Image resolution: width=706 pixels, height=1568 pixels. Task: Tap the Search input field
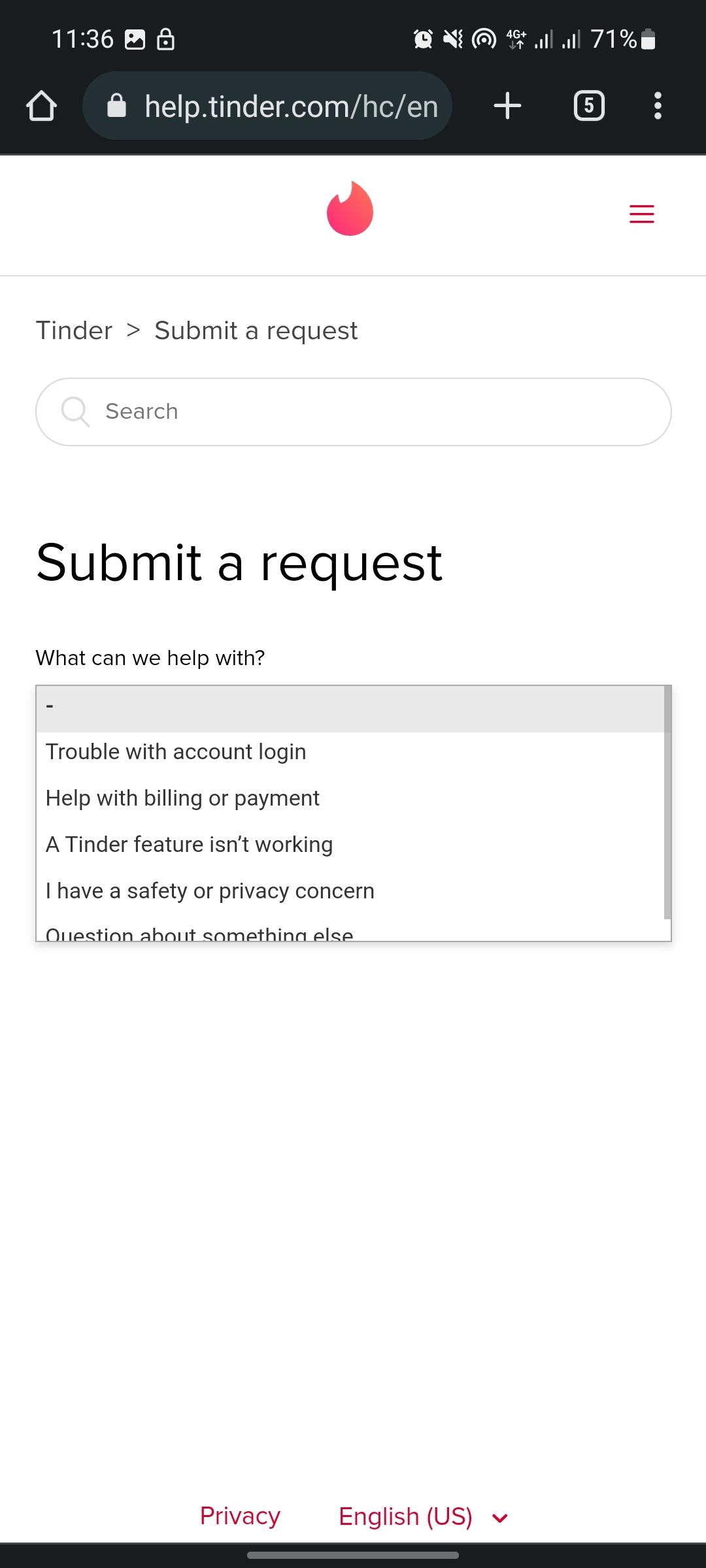[353, 412]
